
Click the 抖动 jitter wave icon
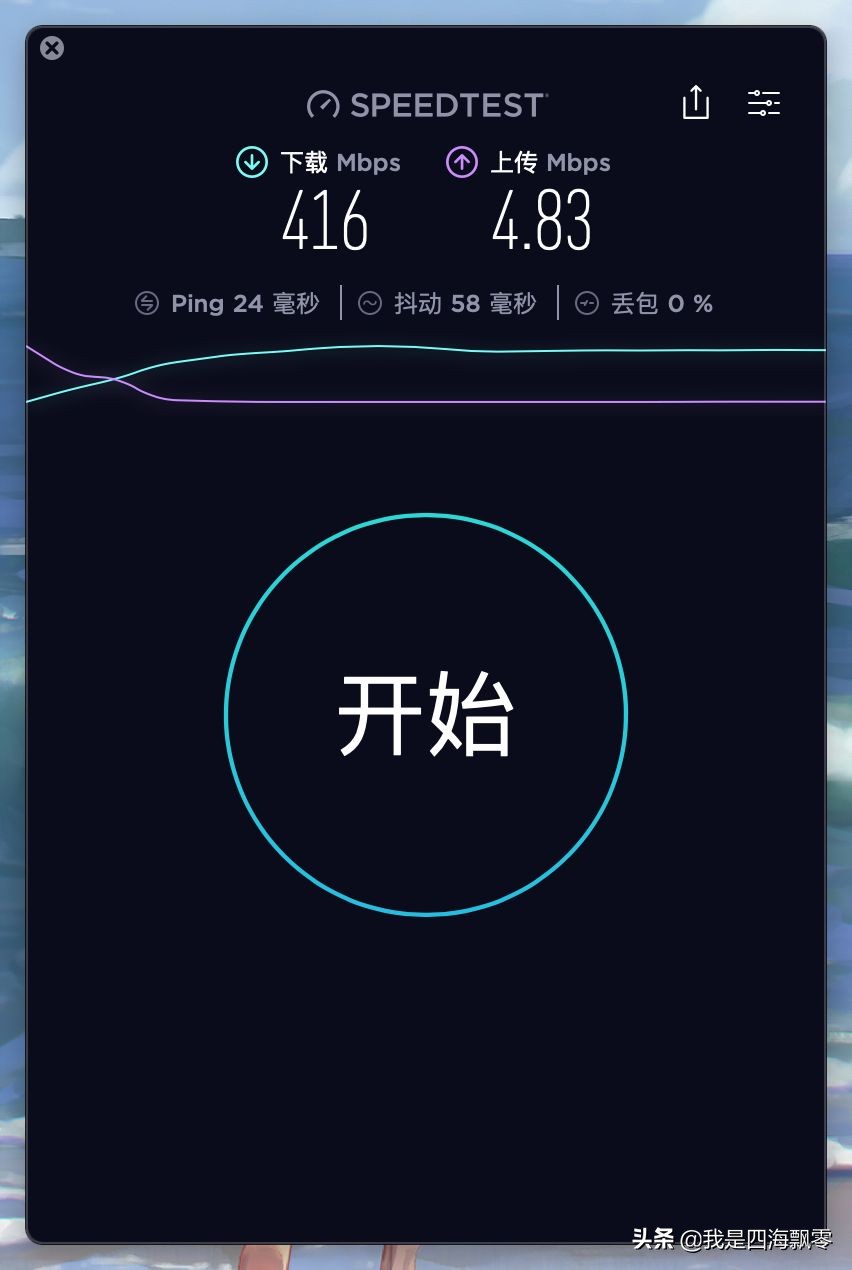pyautogui.click(x=369, y=303)
